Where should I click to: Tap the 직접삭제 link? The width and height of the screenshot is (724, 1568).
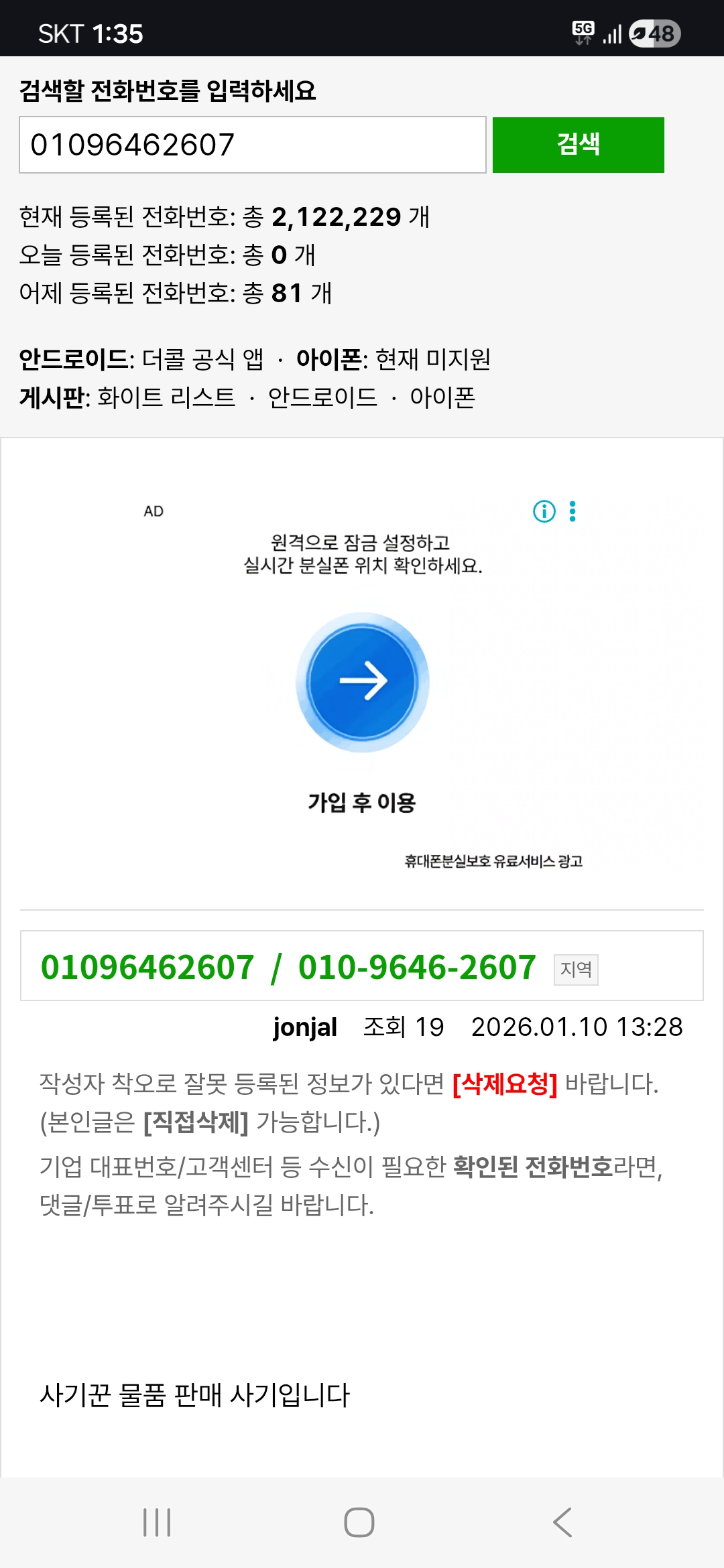196,1122
